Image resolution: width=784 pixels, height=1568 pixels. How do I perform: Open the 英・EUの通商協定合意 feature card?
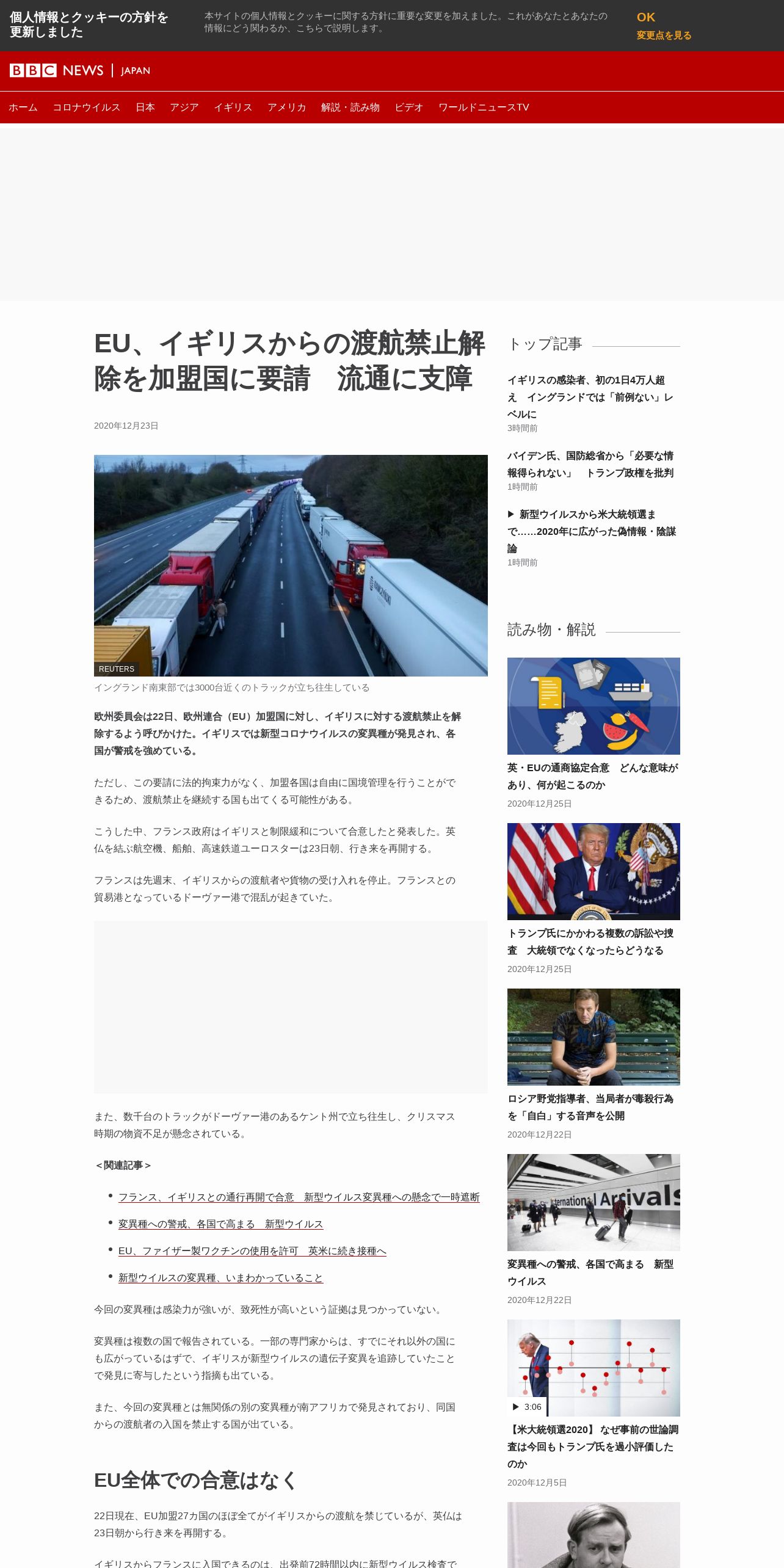(x=593, y=733)
